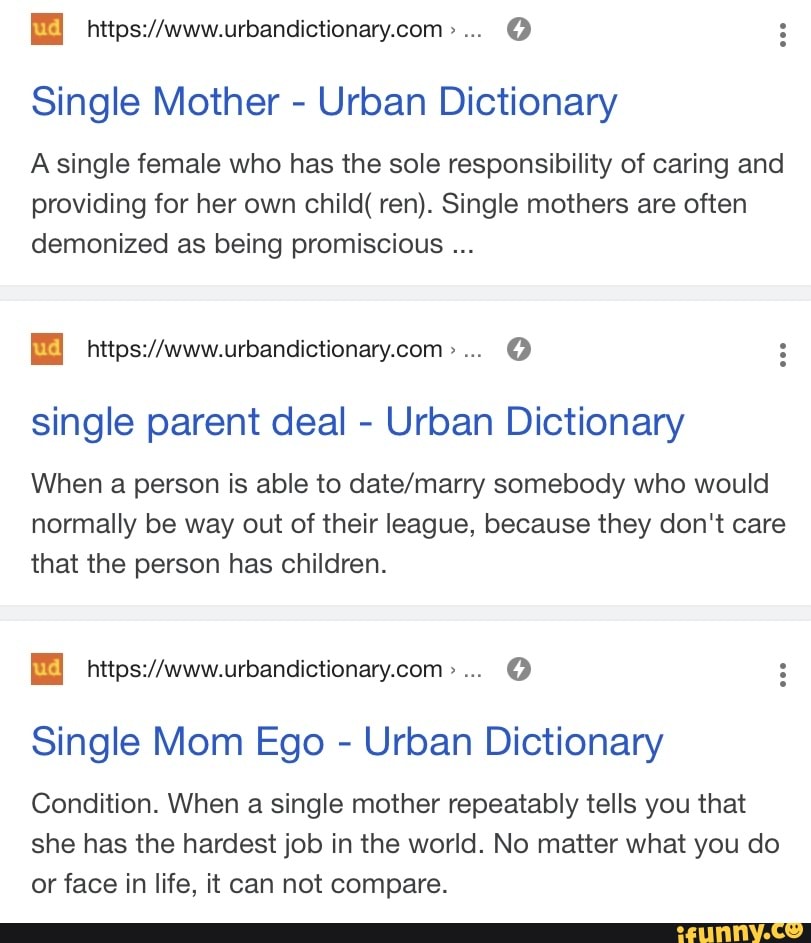Open the three-dot options on the first result
The height and width of the screenshot is (943, 811).
coord(783,33)
